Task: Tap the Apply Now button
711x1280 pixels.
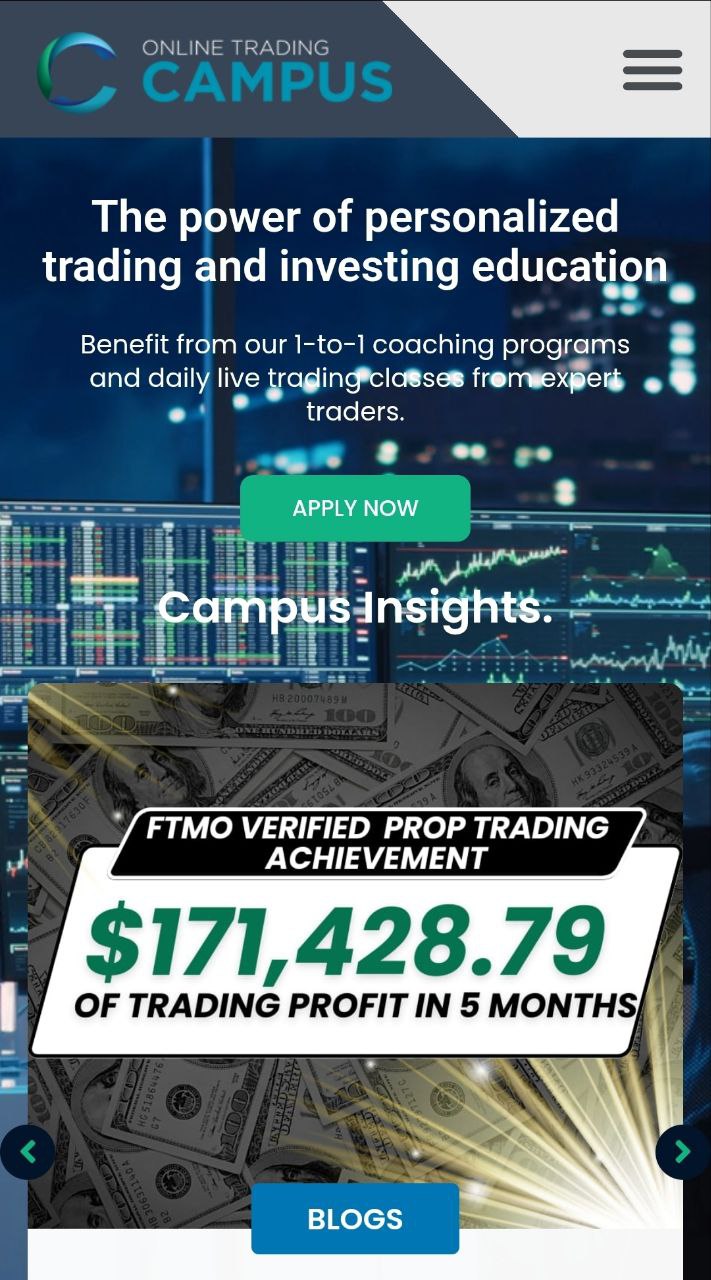Action: point(355,508)
